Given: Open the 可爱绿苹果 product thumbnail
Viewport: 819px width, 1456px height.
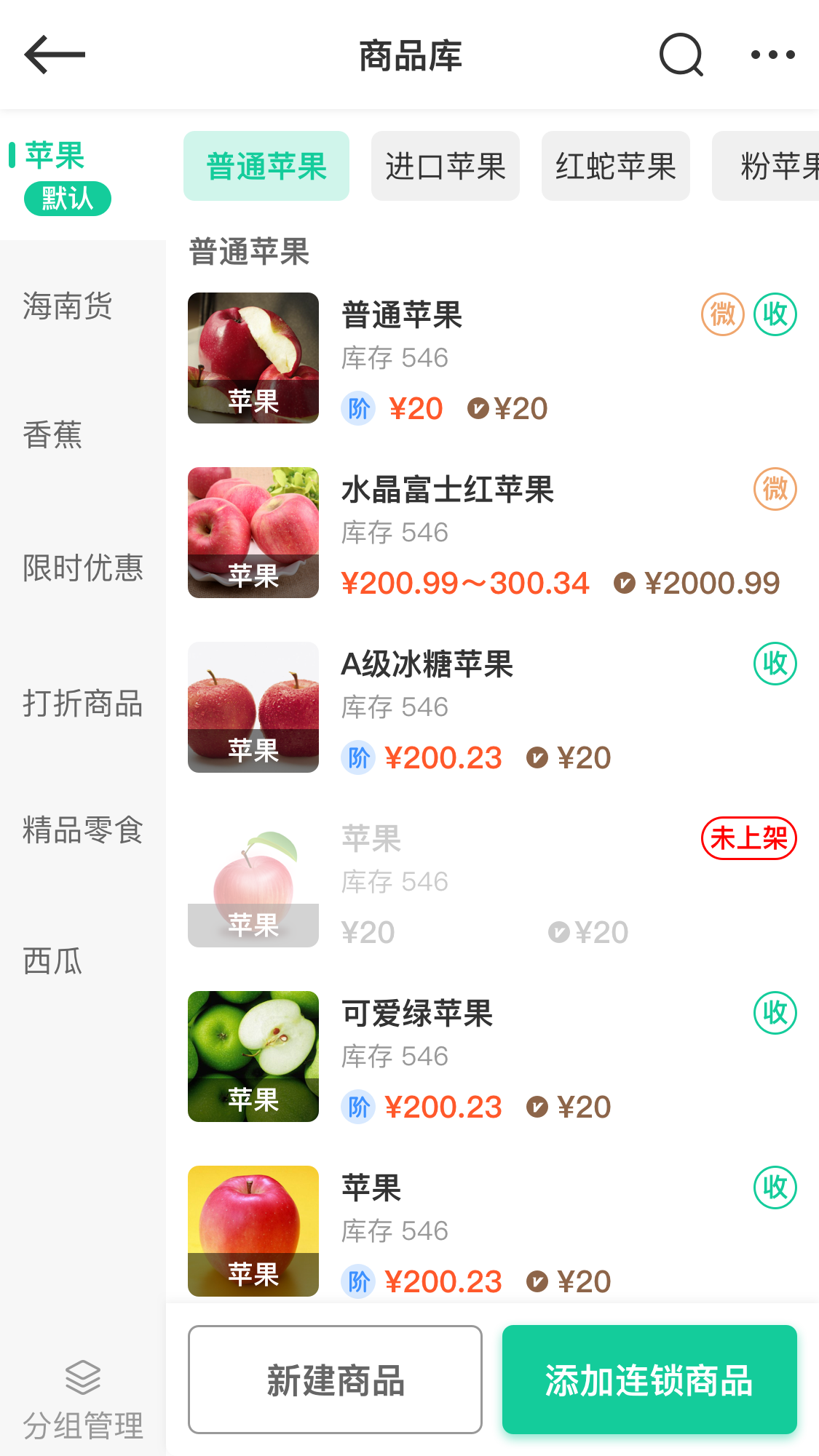Looking at the screenshot, I should (253, 1057).
